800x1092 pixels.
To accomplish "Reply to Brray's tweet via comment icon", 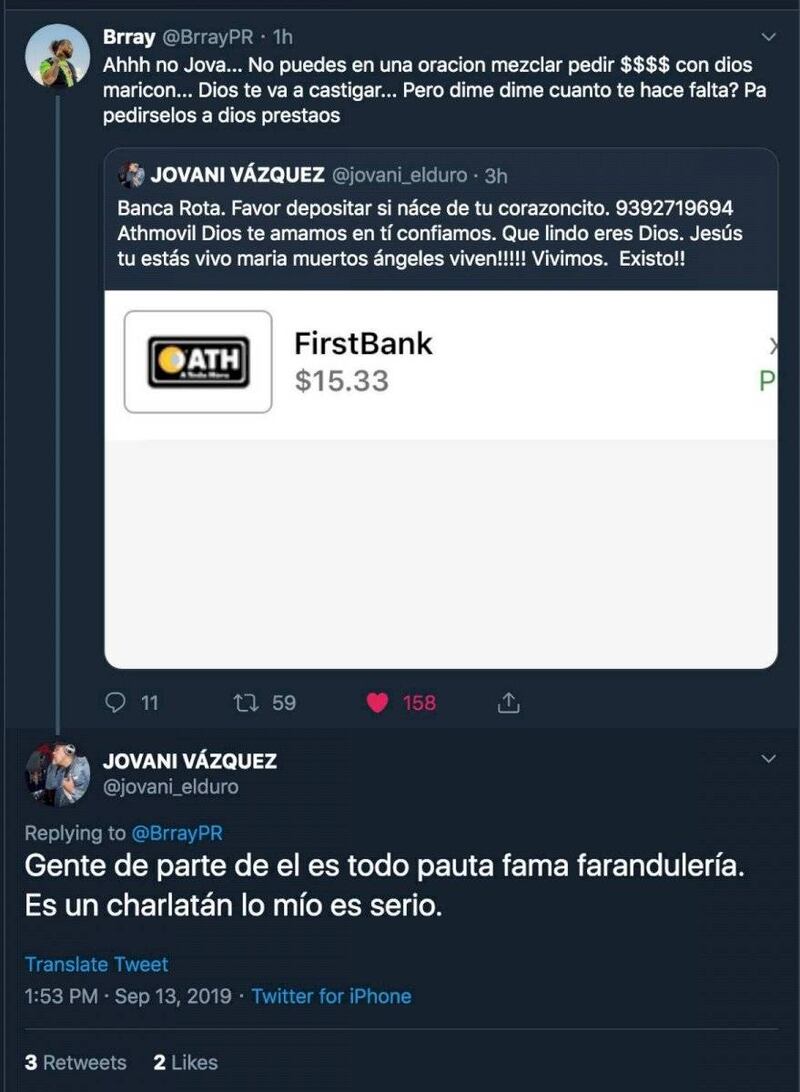I will click(117, 703).
